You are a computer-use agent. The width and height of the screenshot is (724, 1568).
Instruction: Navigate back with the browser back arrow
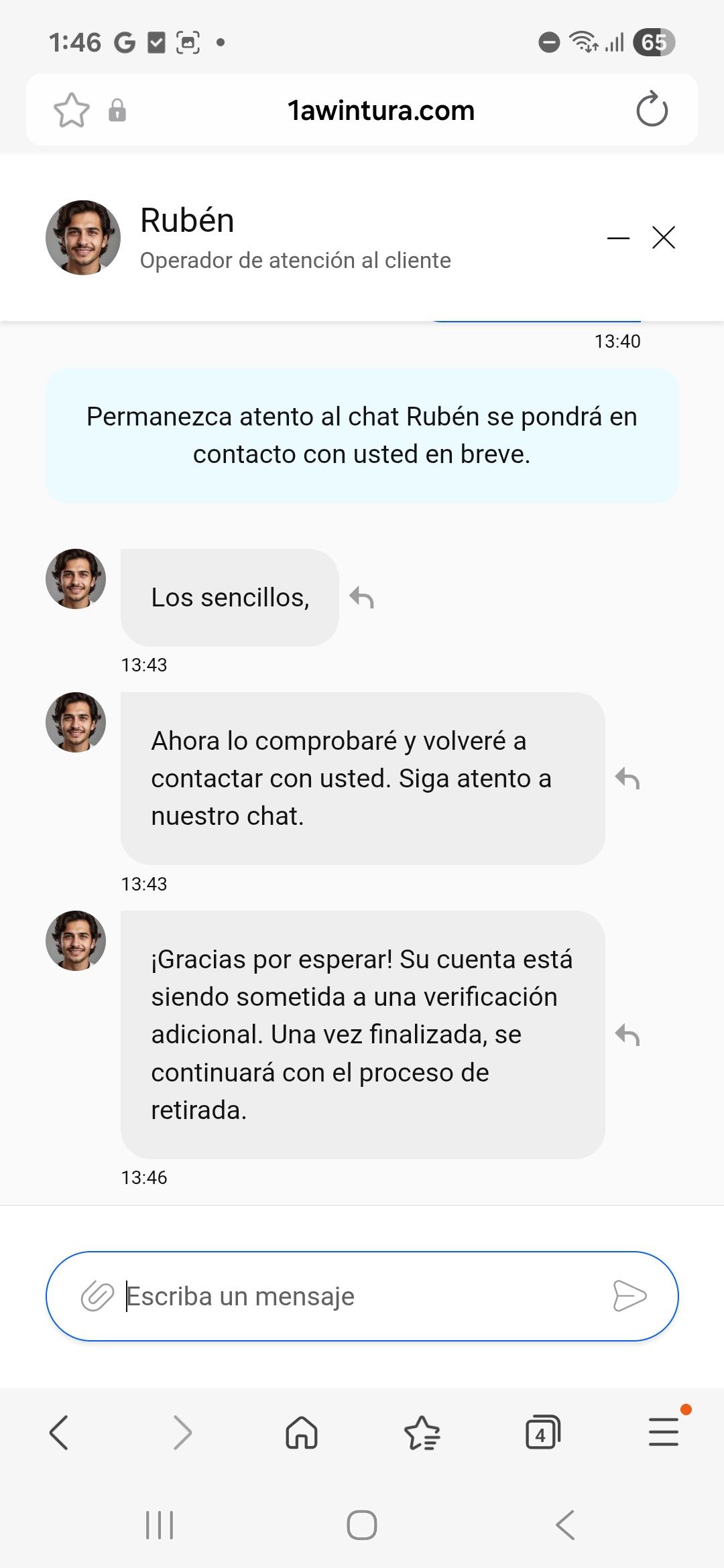tap(60, 1432)
